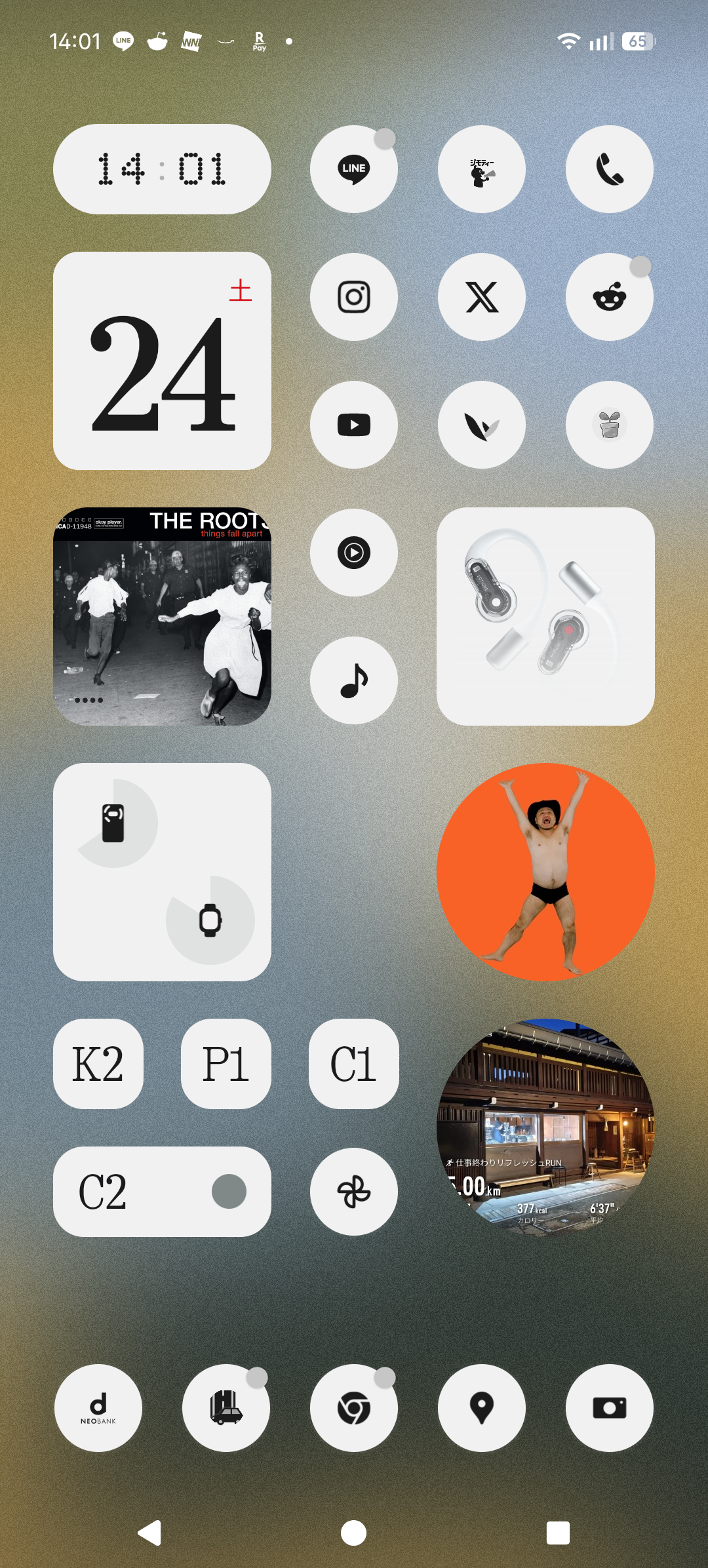
Task: Go back with the navigation bar
Action: [150, 1533]
